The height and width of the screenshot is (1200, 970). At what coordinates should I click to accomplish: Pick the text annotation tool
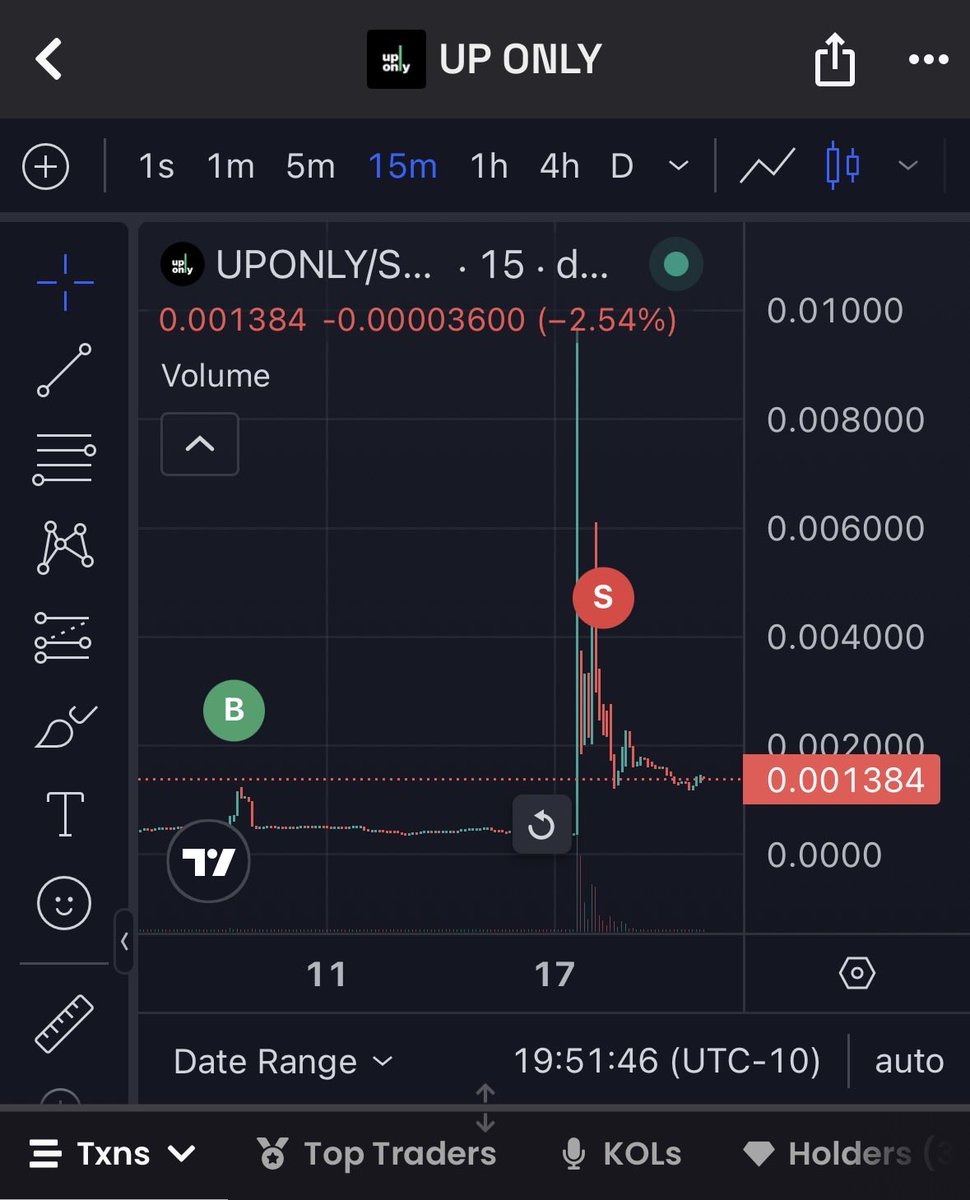click(65, 812)
